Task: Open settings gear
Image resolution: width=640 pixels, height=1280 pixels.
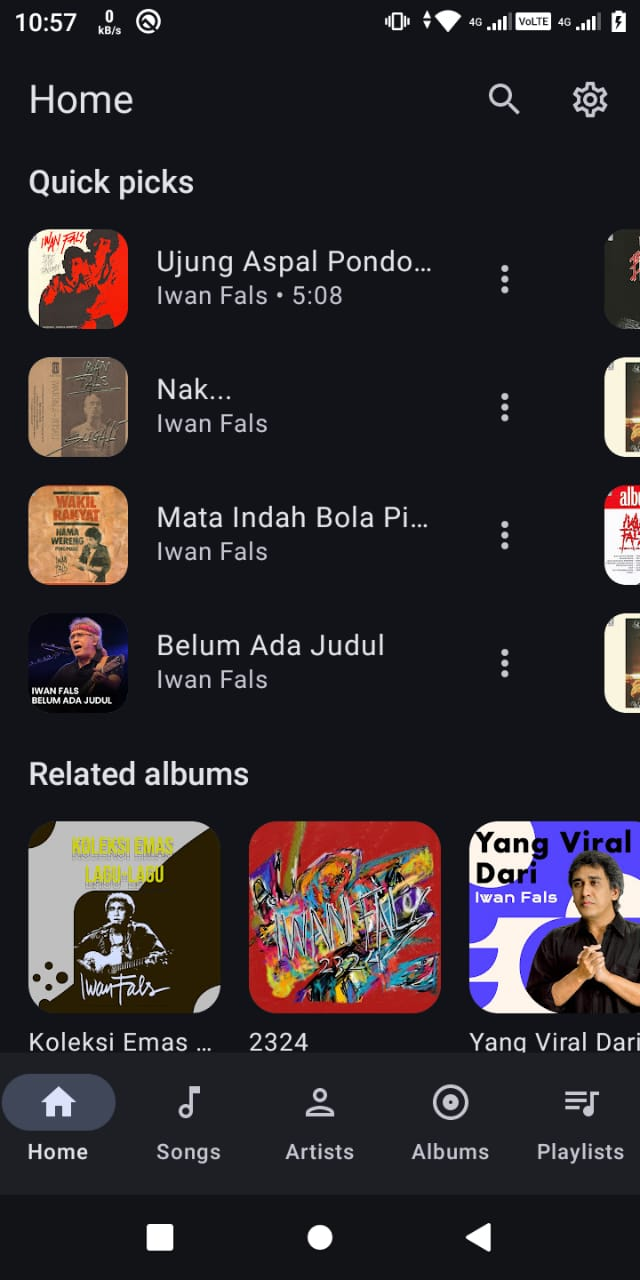Action: [590, 99]
